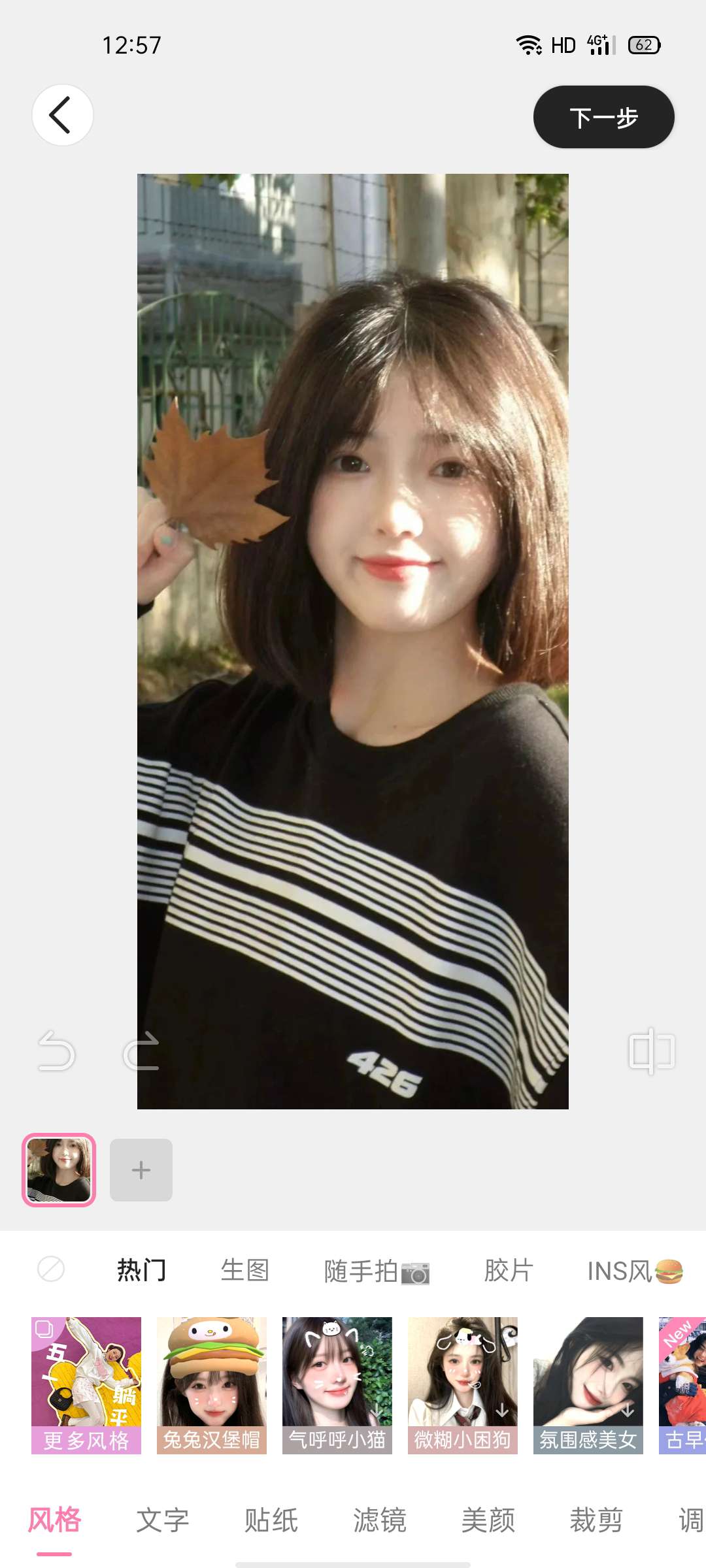Redo the last edit
Image resolution: width=706 pixels, height=1568 pixels.
(141, 1051)
